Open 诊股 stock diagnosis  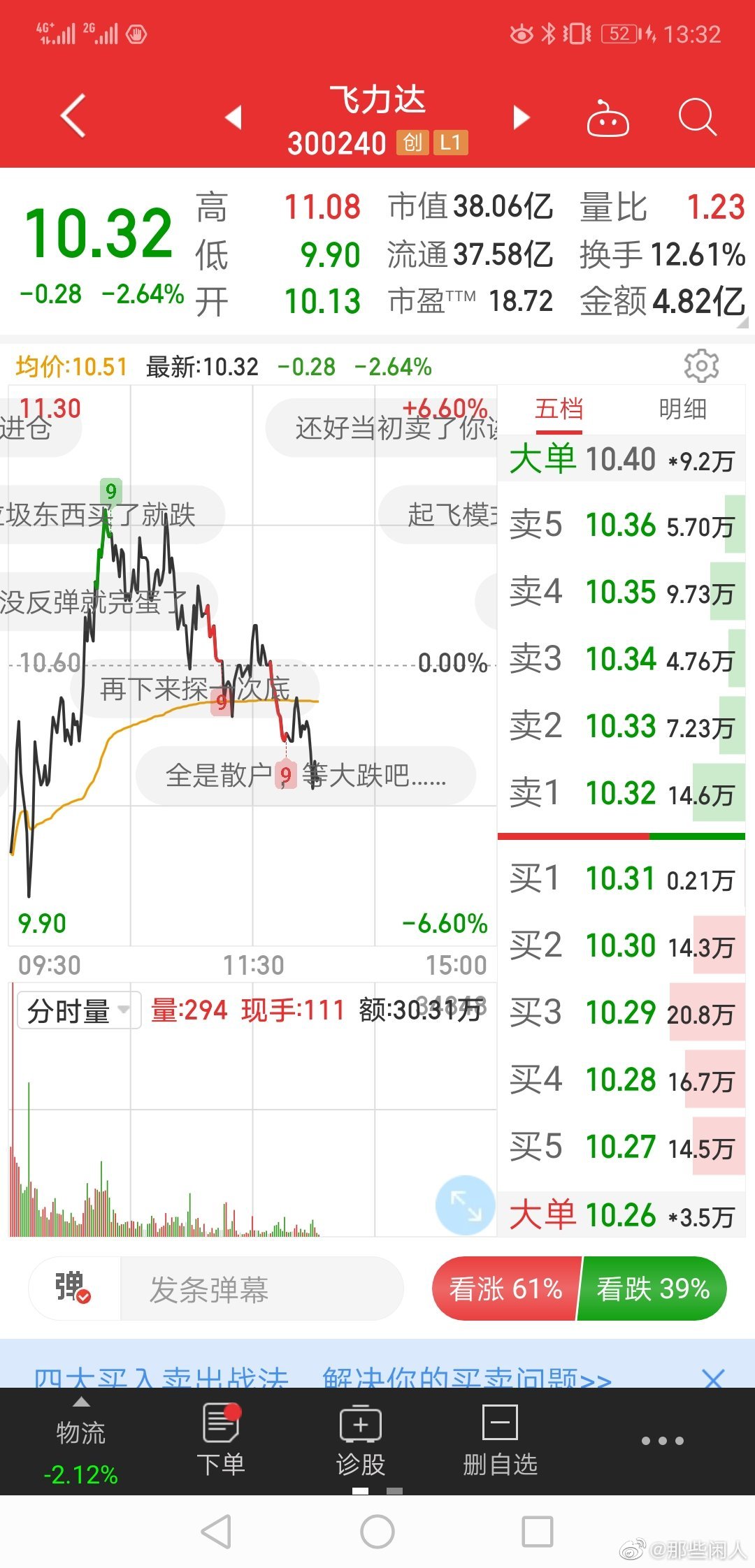click(361, 1441)
